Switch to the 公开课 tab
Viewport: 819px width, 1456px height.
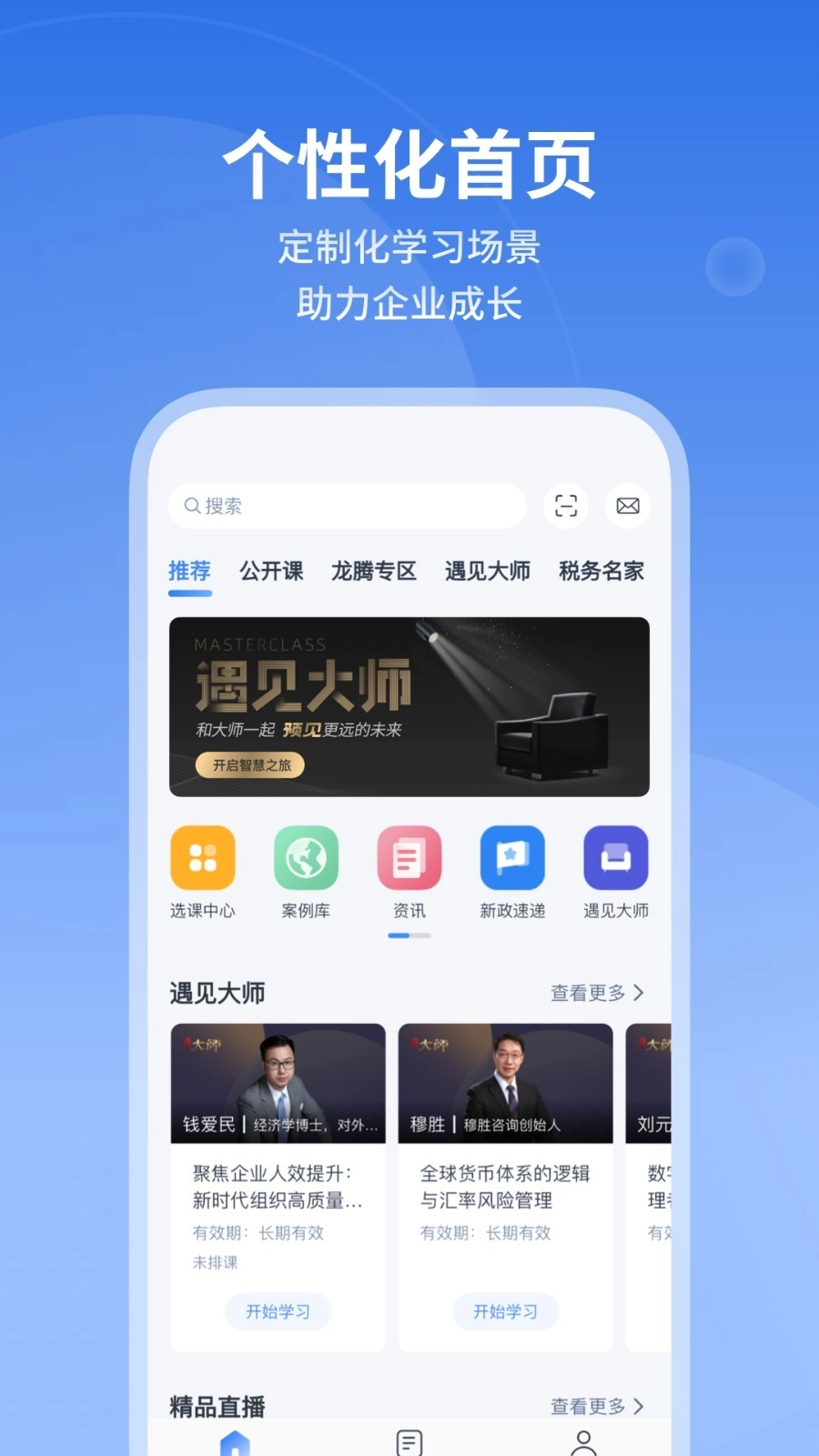click(270, 571)
